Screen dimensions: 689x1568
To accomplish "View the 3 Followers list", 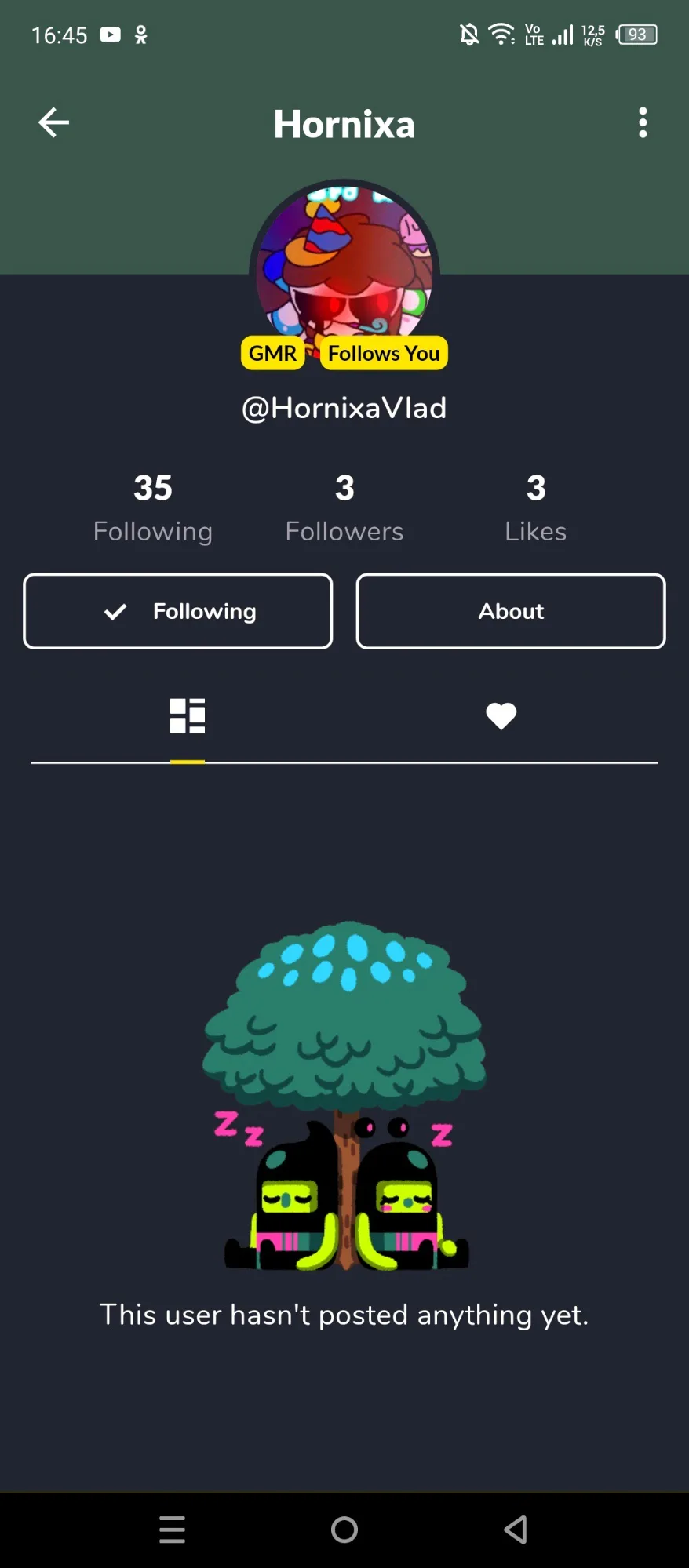I will 344,508.
